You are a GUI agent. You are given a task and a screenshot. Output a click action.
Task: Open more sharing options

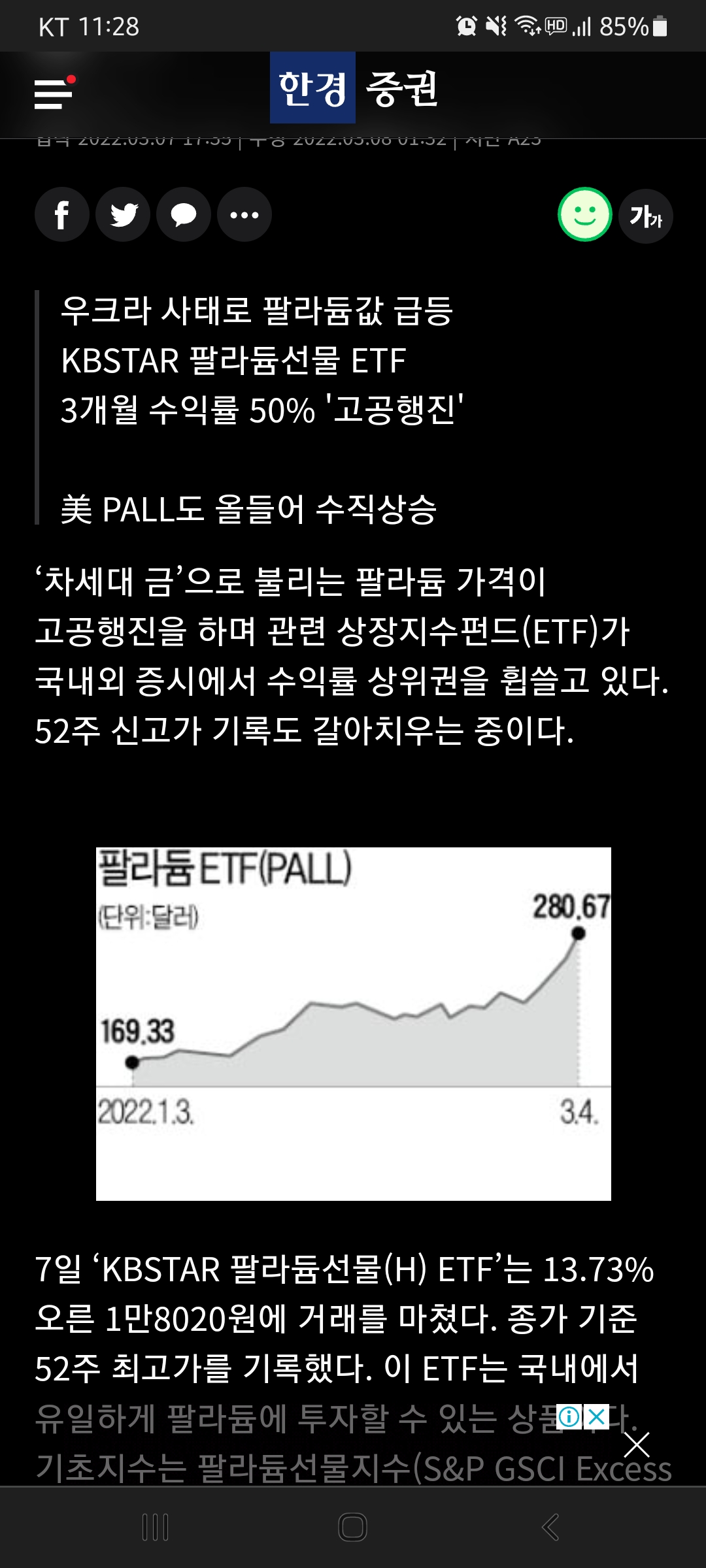point(244,215)
